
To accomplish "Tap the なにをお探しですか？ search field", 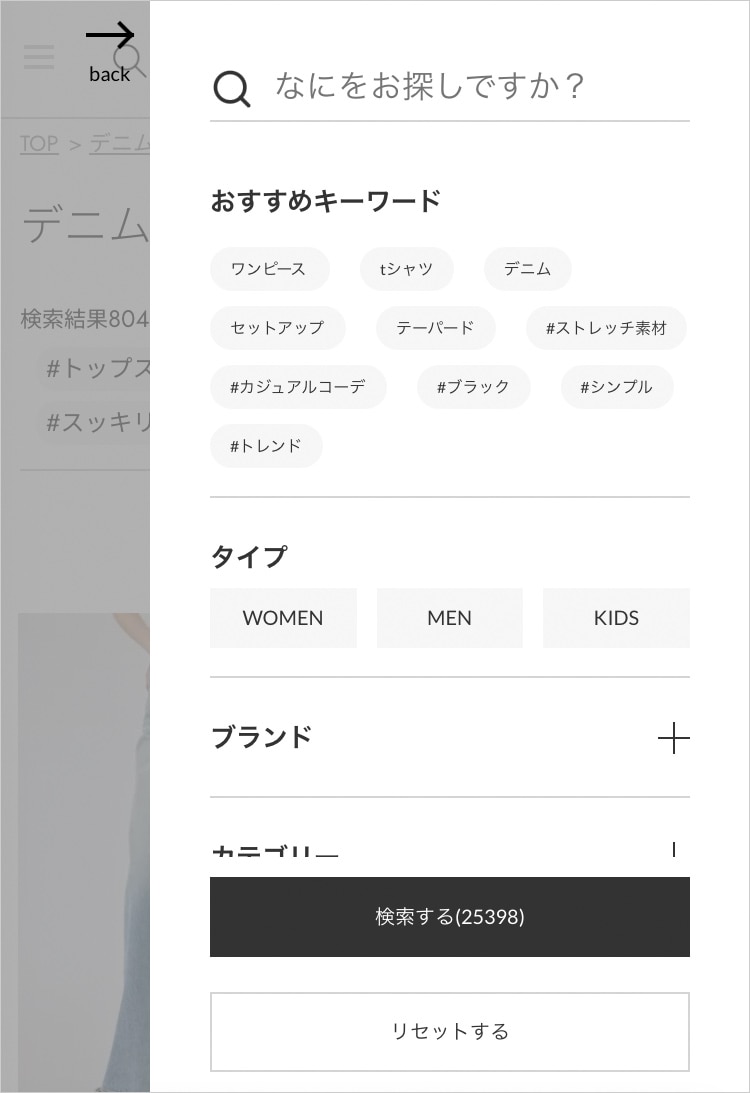I will point(450,87).
